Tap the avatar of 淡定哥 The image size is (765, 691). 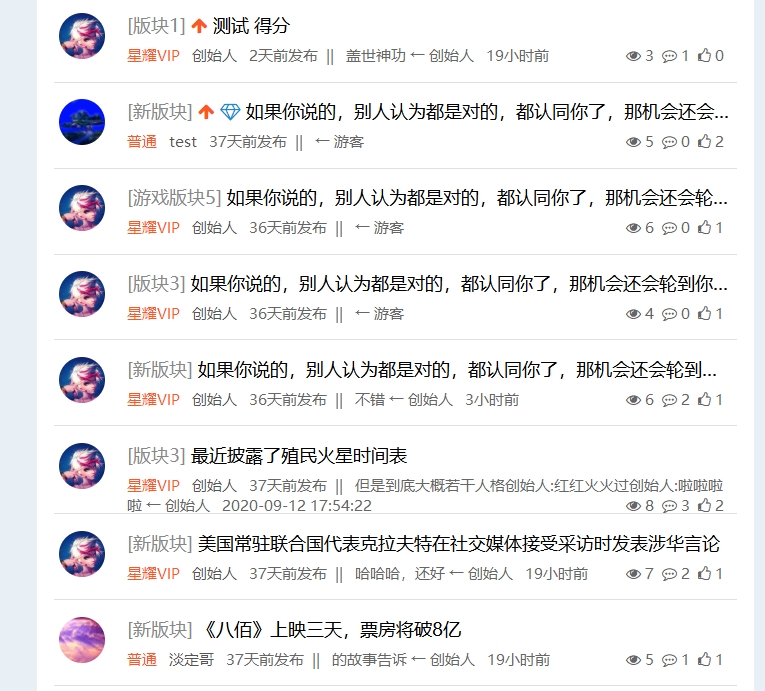point(82,640)
